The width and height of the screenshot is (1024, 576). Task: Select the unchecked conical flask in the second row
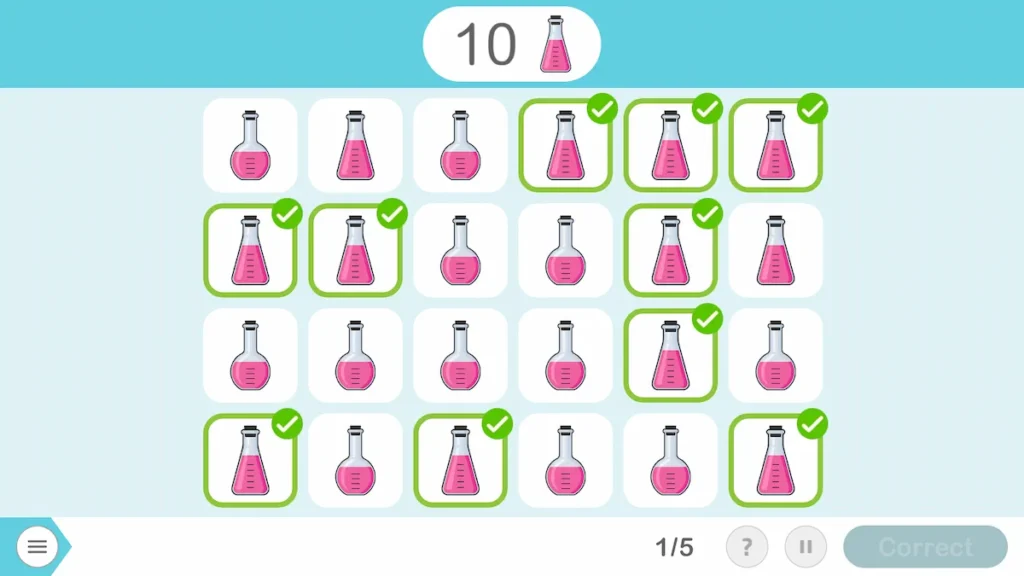coord(775,250)
